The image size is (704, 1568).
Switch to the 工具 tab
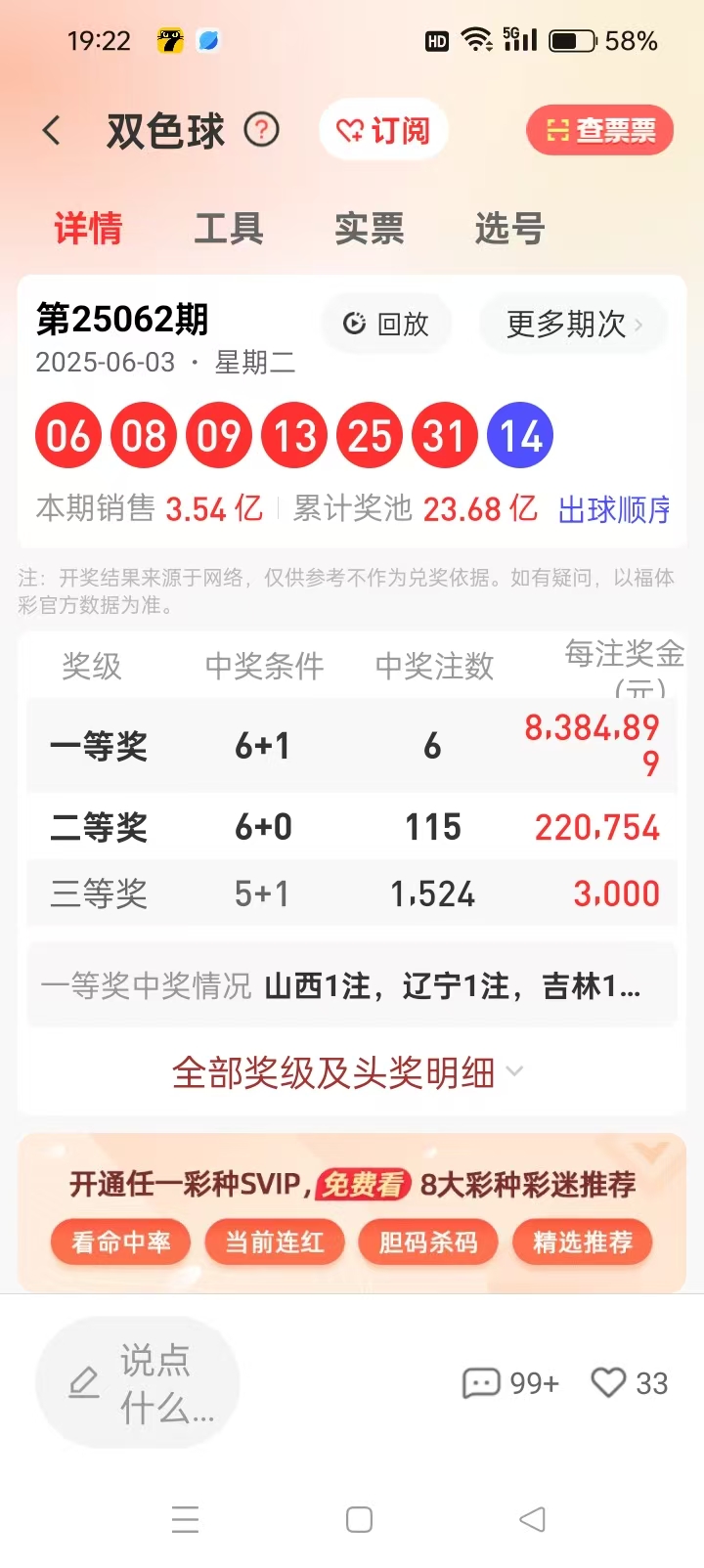(x=228, y=228)
